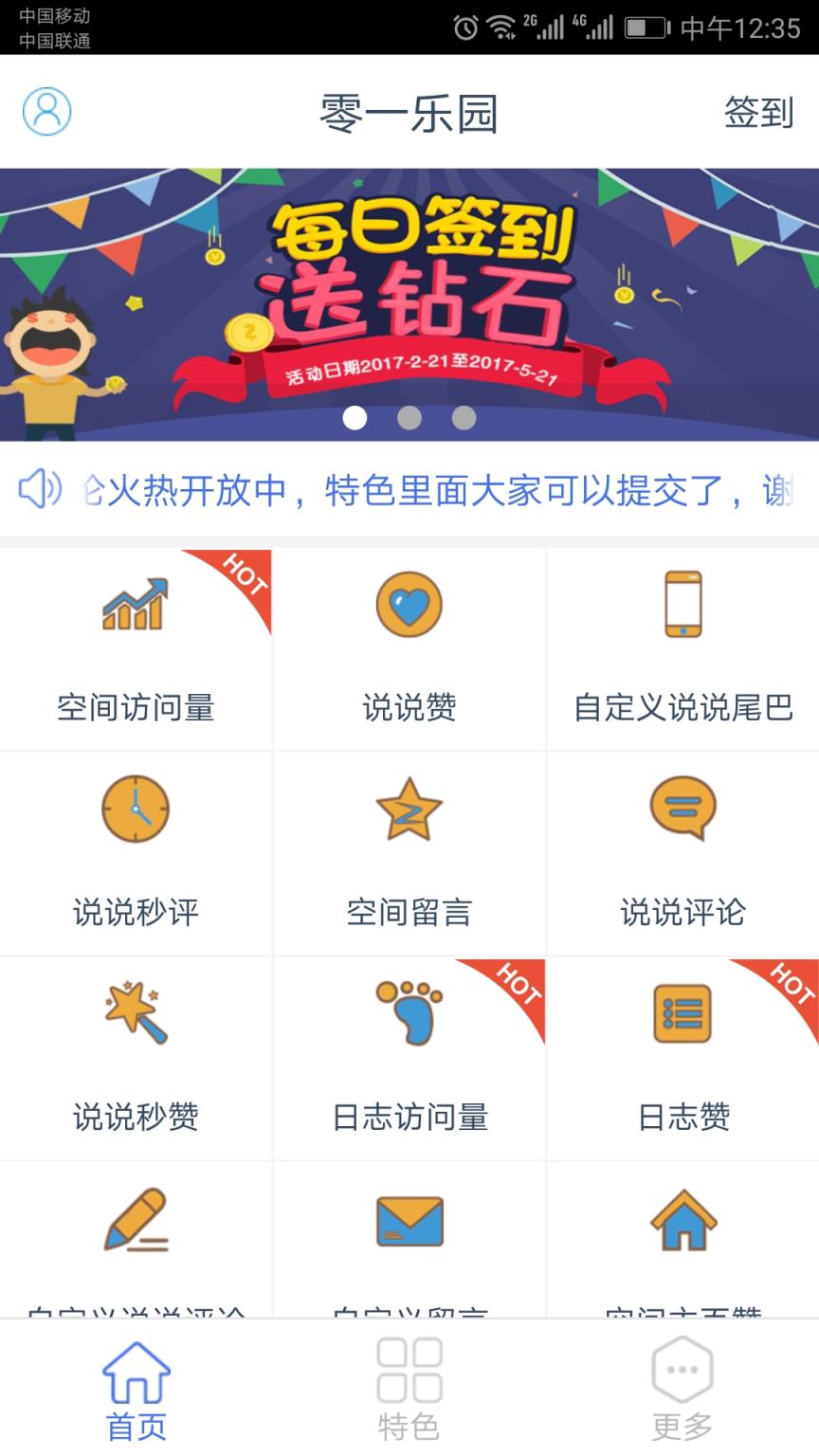
Task: Open the user profile avatar
Action: coord(45,111)
